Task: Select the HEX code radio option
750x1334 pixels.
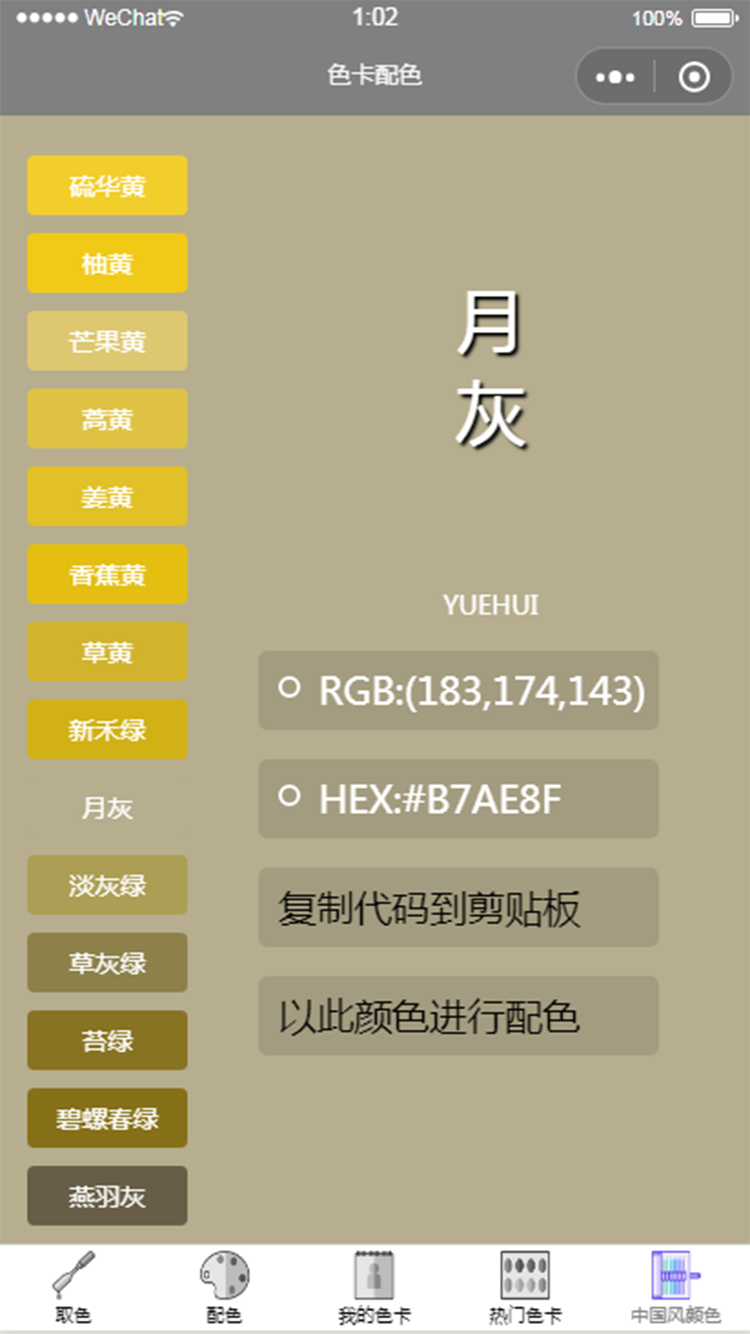Action: [x=289, y=795]
